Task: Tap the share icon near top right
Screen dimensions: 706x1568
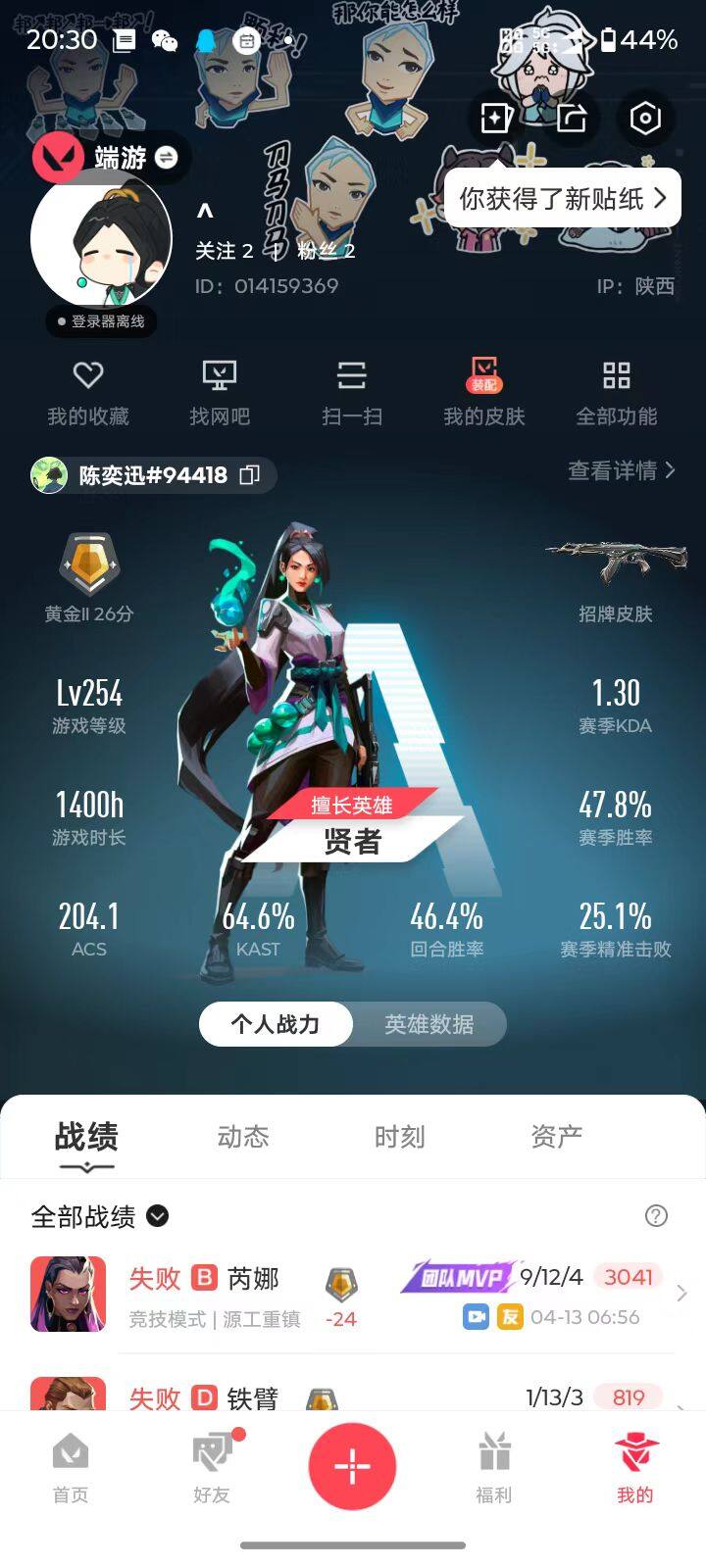Action: click(571, 118)
